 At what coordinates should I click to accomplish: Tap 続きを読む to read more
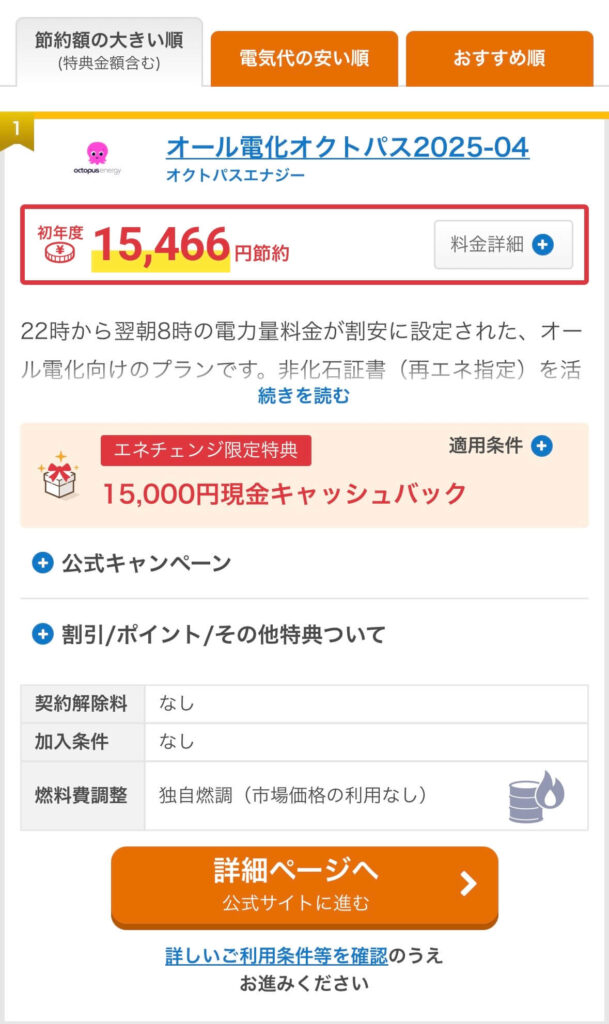point(304,395)
